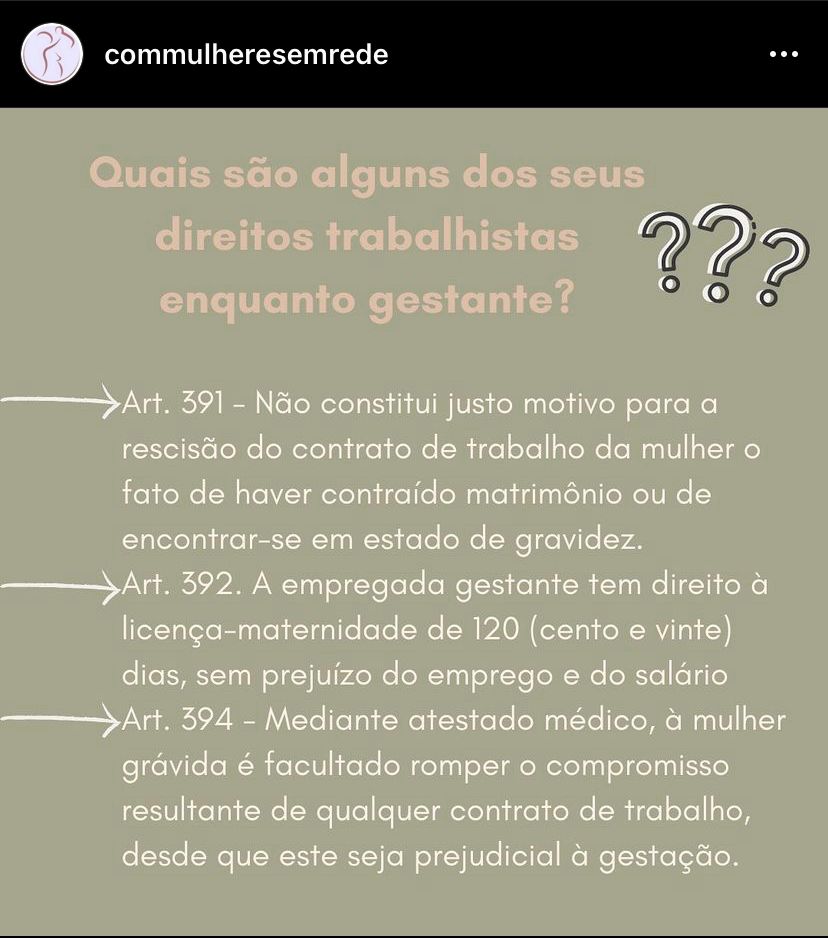Open the commulheresemrede profile picture
Screen dimensions: 828x938
coord(50,54)
